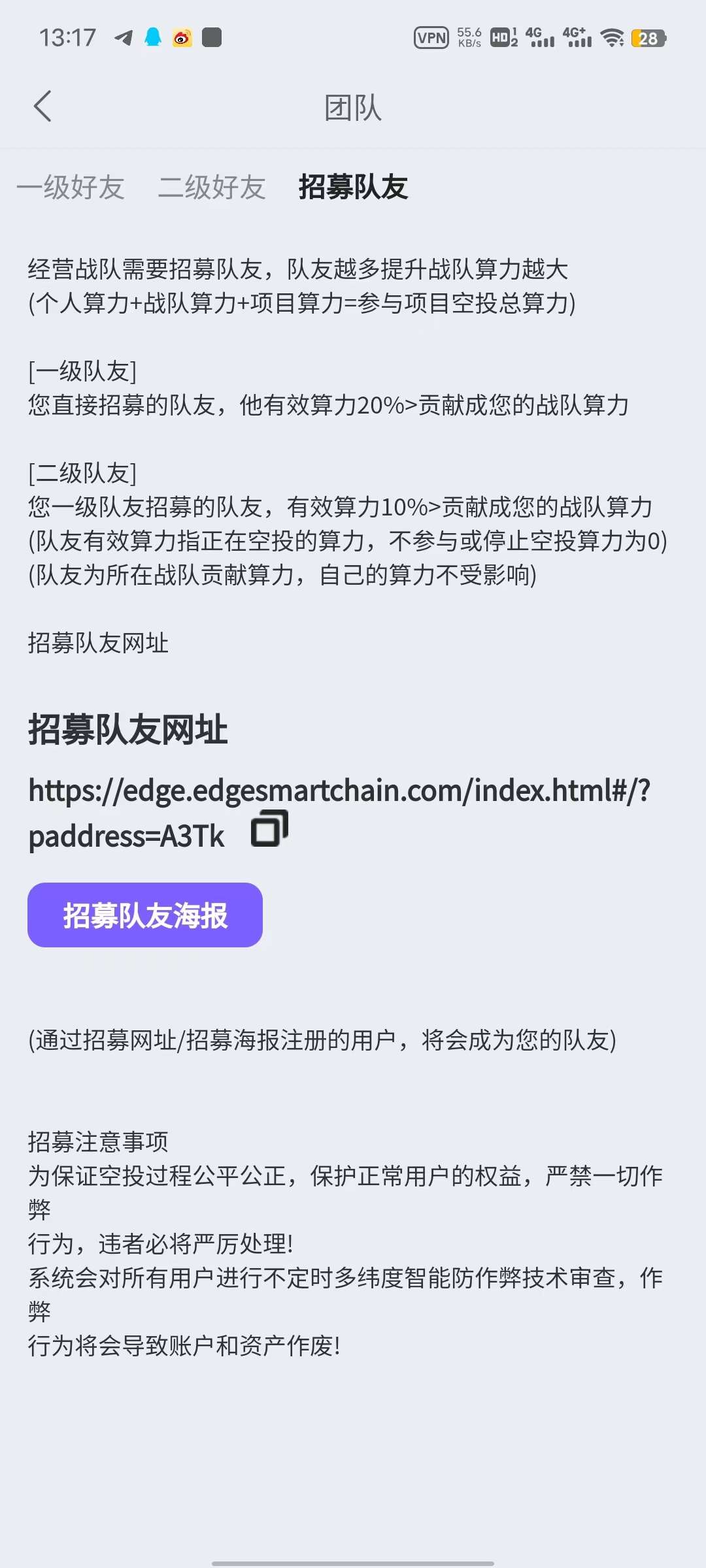Switch to the 一级好友 tab
The width and height of the screenshot is (706, 1568).
71,188
